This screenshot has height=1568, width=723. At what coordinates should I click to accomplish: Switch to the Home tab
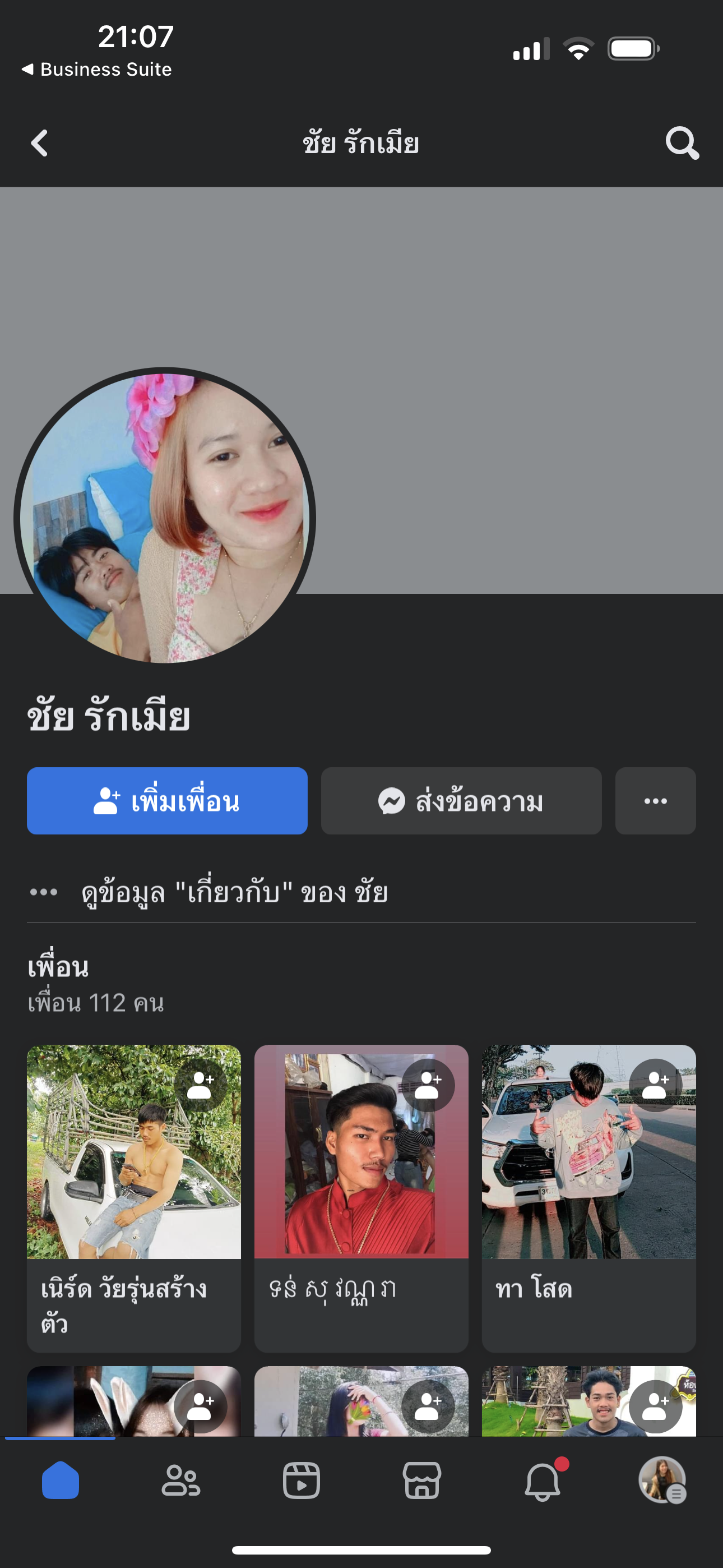(x=61, y=1481)
